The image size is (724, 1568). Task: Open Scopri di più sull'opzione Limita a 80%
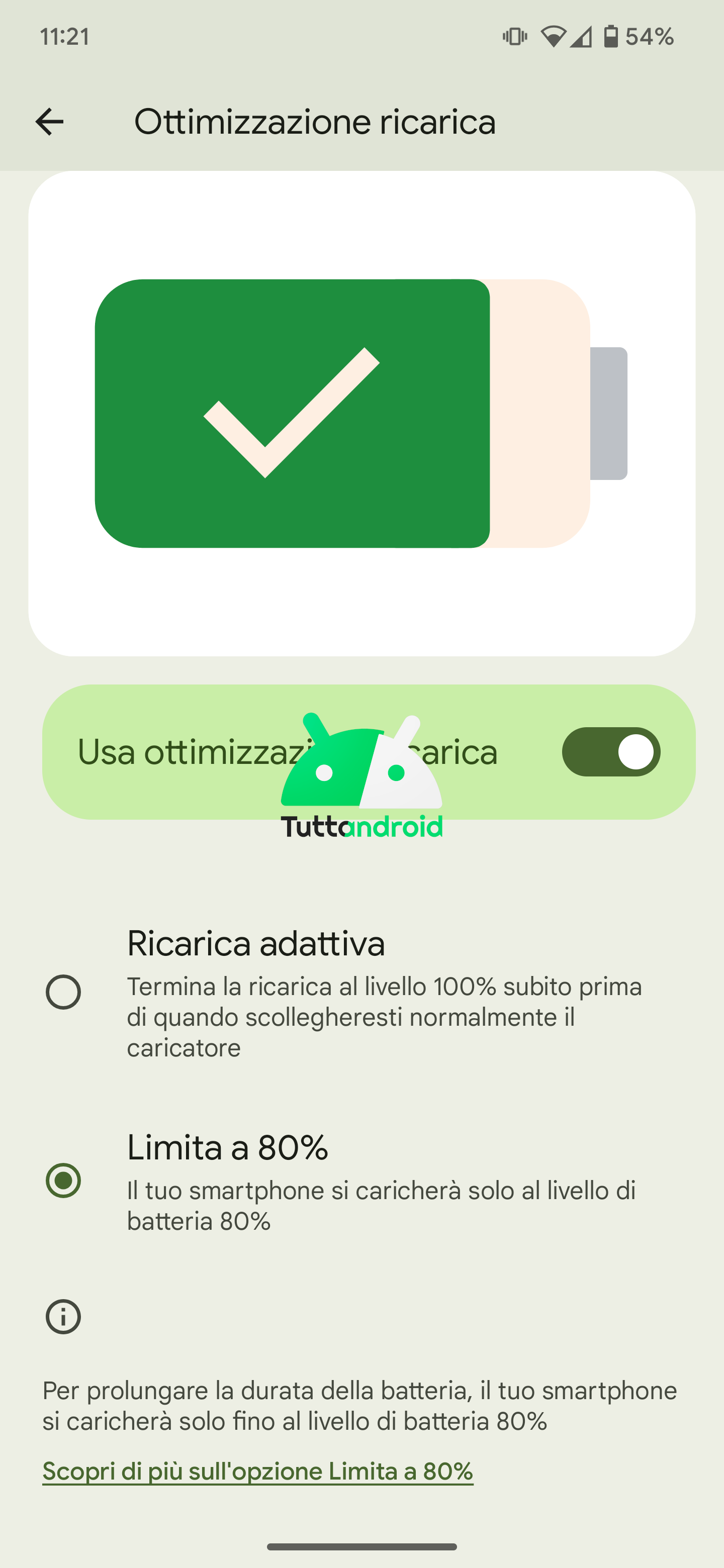point(257,1471)
